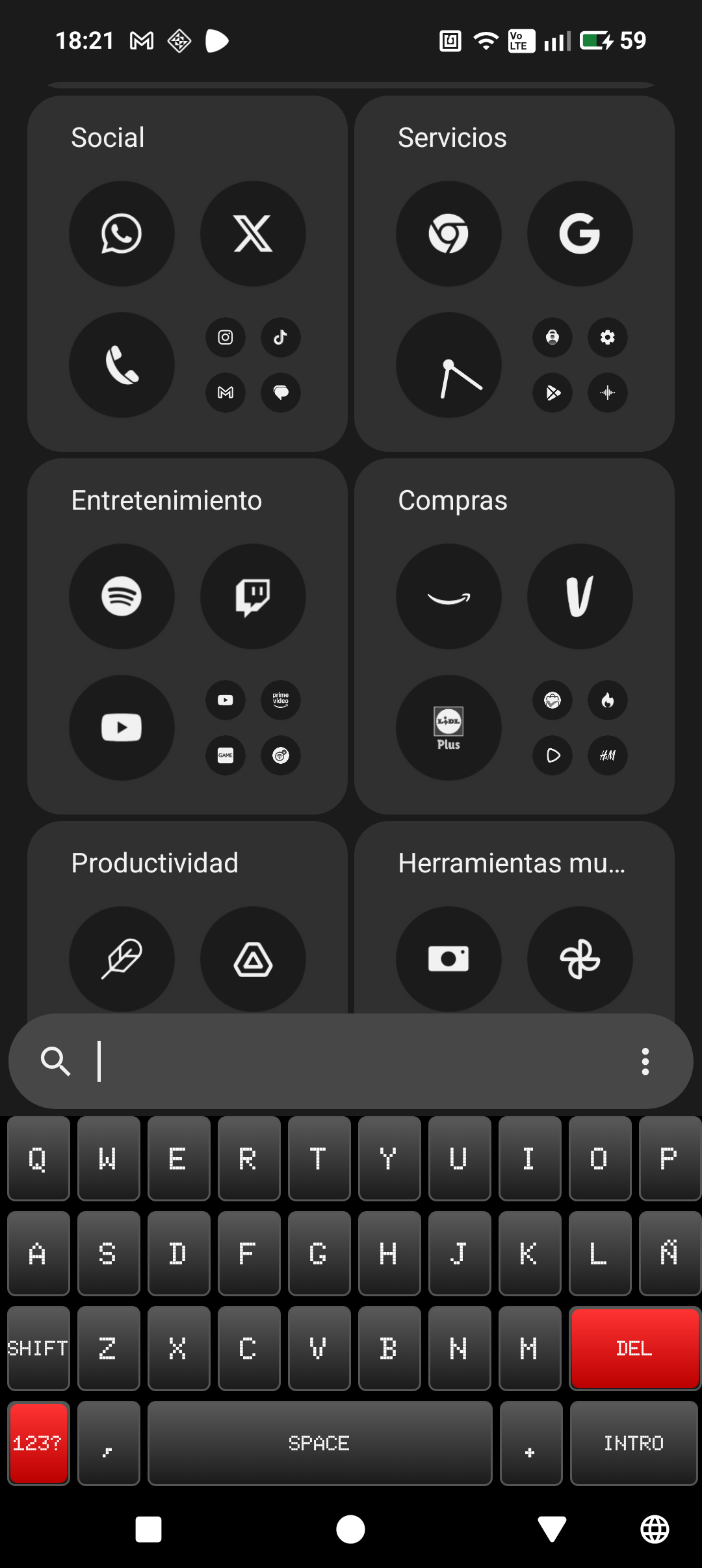Open the Lidl Plus app

point(448,727)
